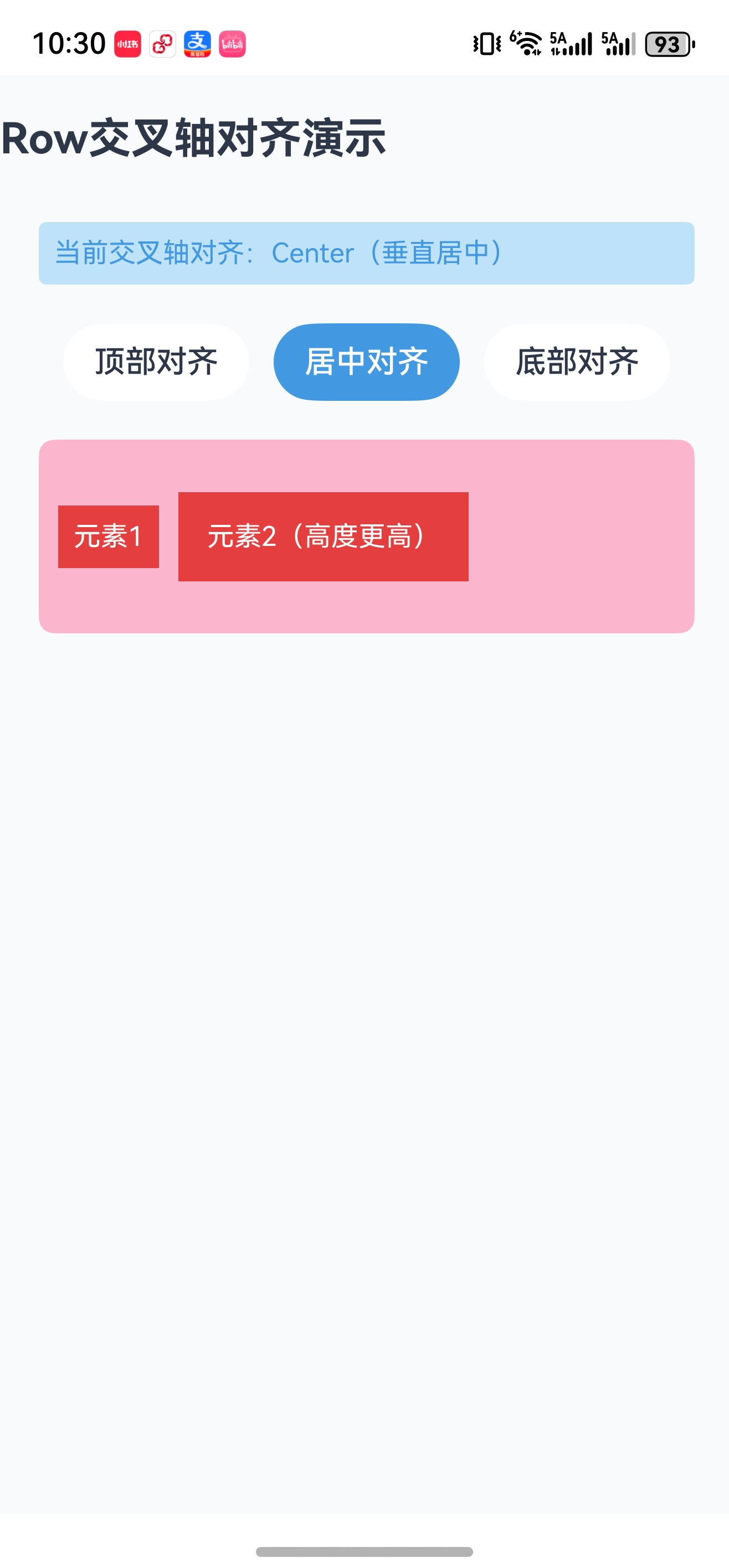The image size is (729, 1568).
Task: Tap the 元素2（高度更高）red block
Action: tap(323, 537)
